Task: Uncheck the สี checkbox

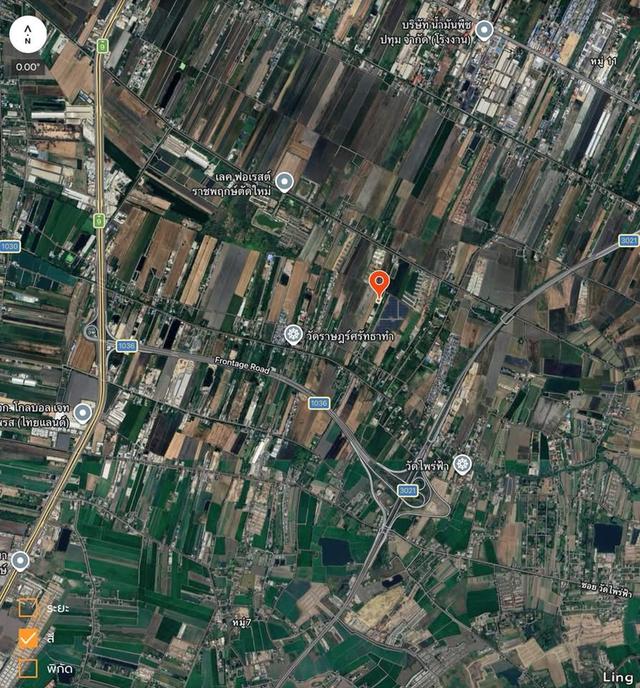Action: tap(28, 637)
